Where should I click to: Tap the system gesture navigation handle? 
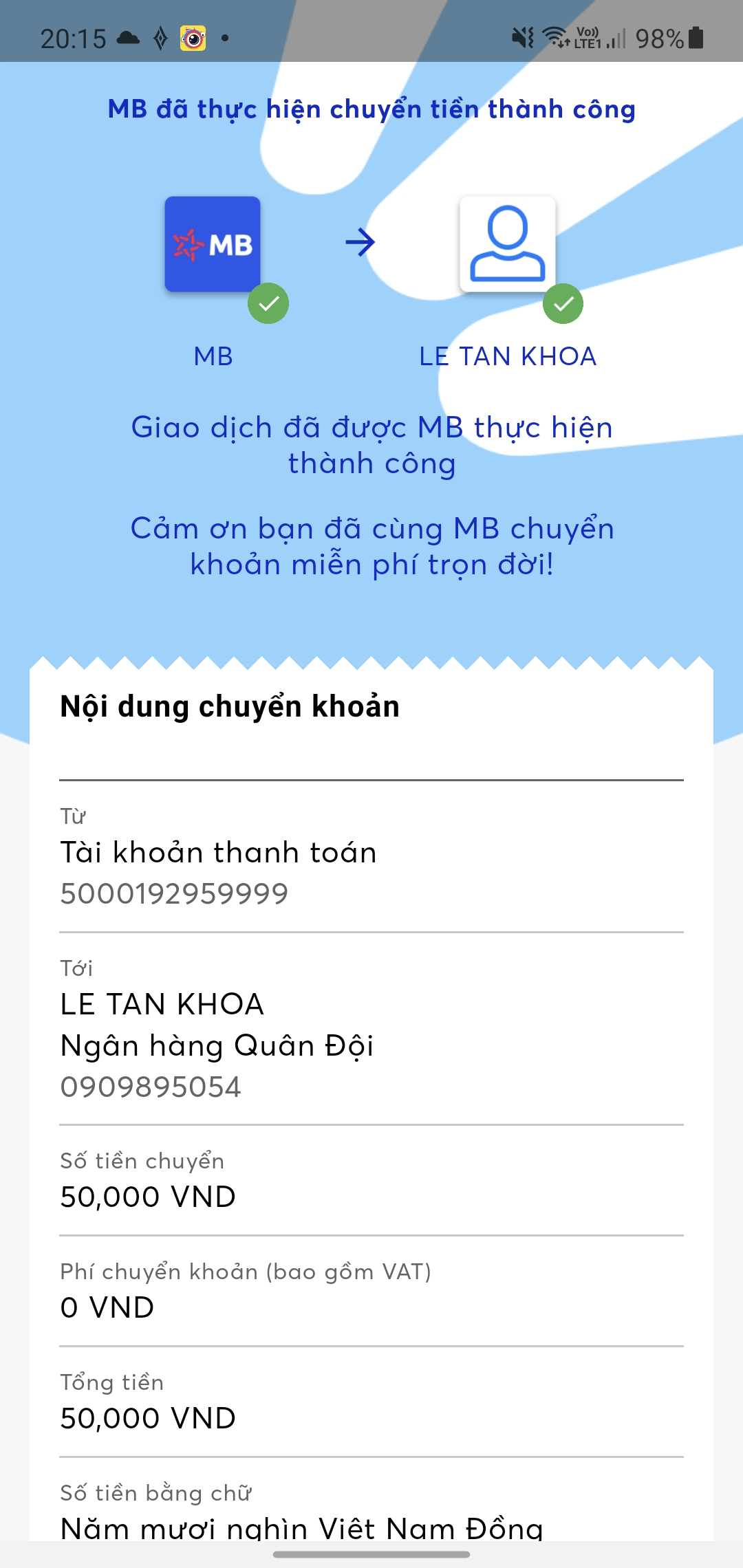click(x=371, y=1554)
